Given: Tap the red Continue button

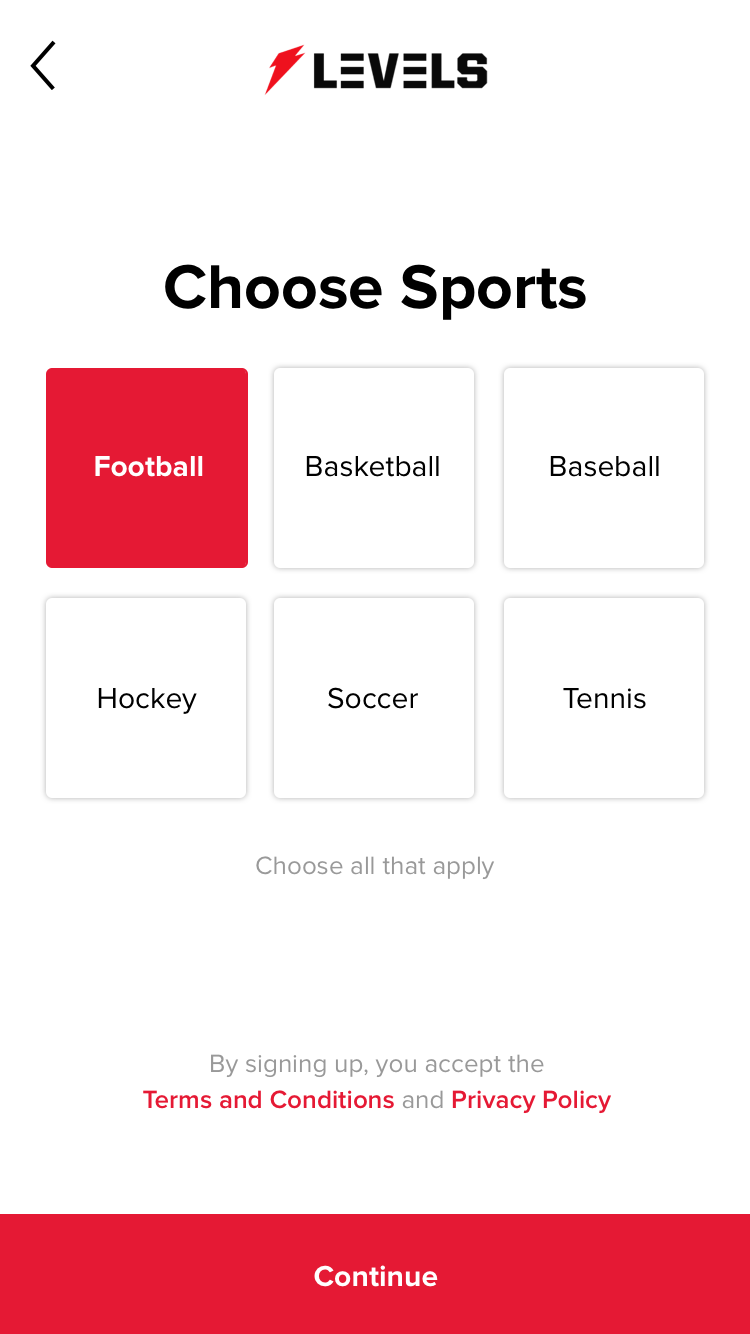Looking at the screenshot, I should 375,1274.
